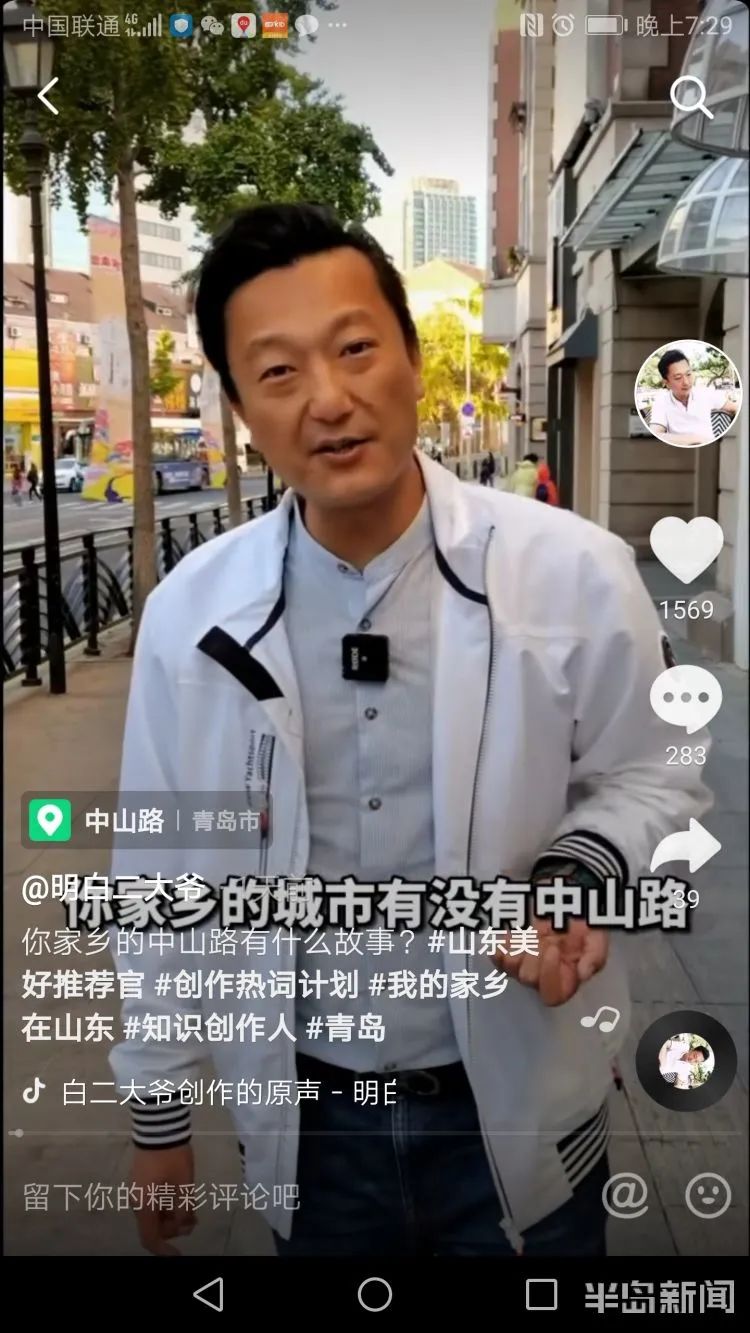Open the emoji picker icon

[708, 1196]
